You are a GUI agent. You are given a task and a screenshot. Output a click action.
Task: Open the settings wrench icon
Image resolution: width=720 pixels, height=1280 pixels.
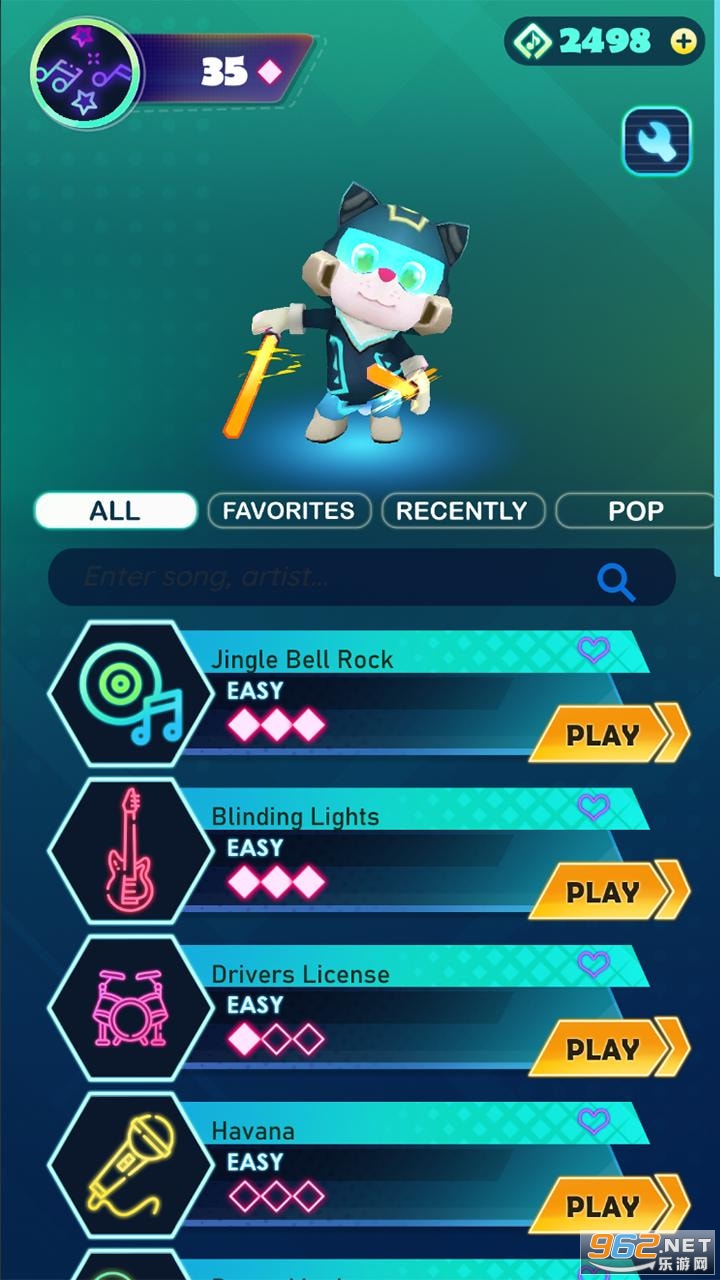(x=657, y=141)
